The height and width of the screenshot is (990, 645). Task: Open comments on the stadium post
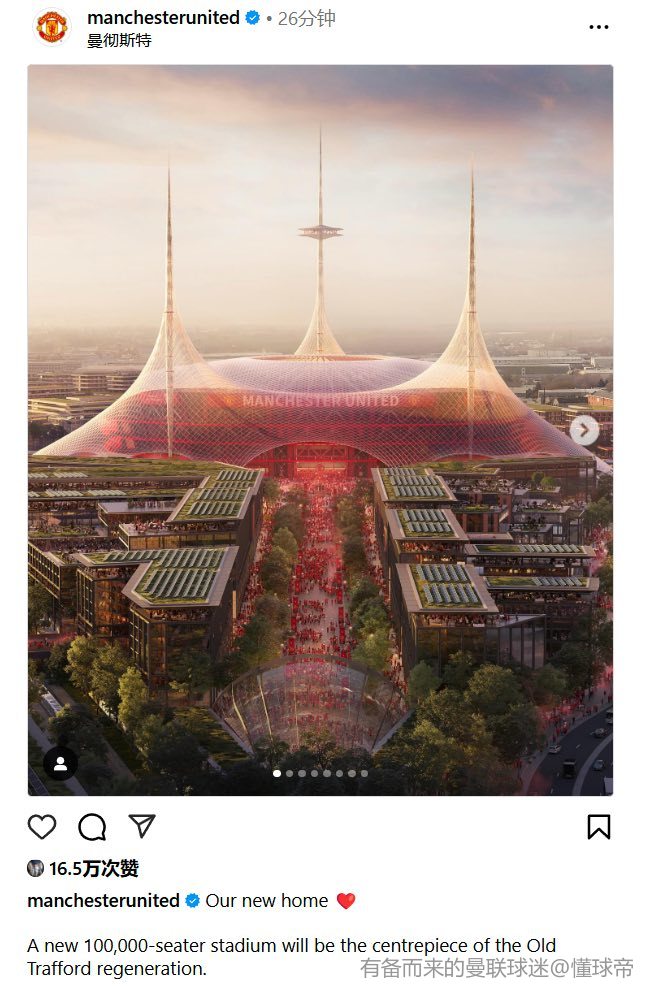point(92,827)
